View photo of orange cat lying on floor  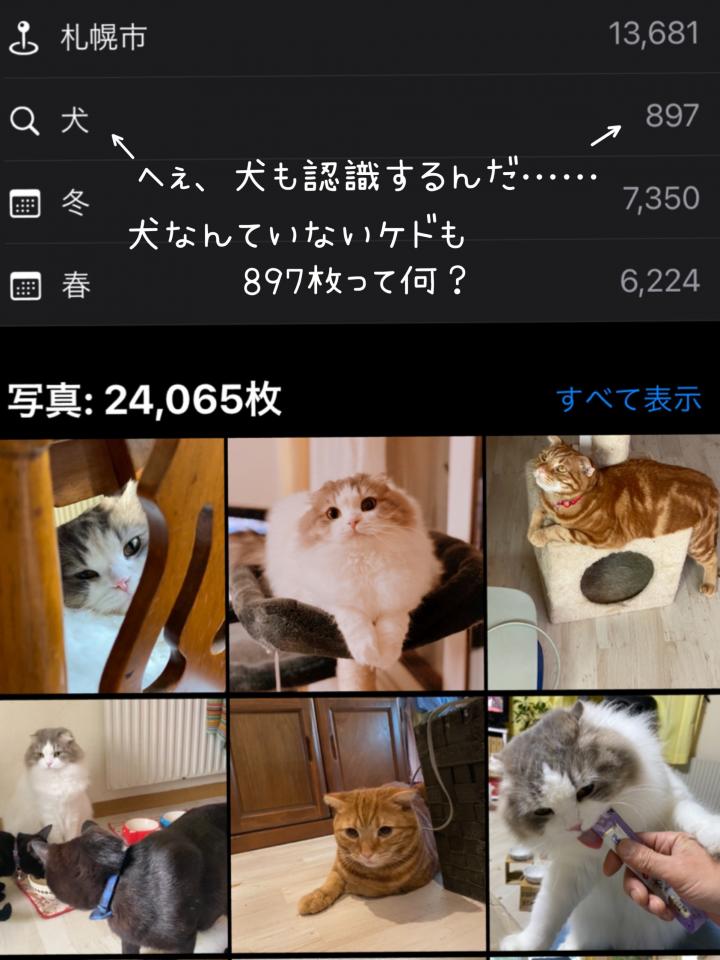355,824
